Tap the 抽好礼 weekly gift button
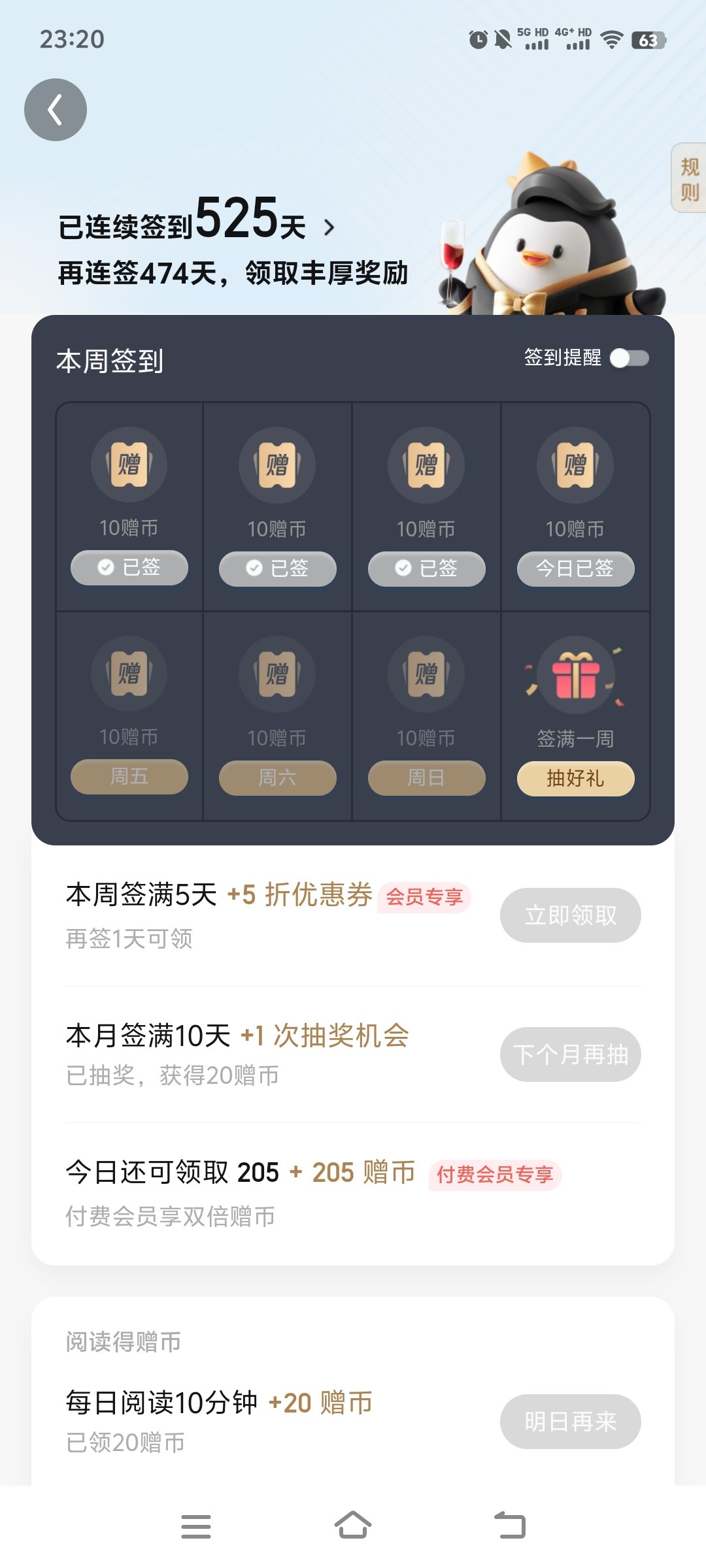The height and width of the screenshot is (1568, 706). coord(575,778)
